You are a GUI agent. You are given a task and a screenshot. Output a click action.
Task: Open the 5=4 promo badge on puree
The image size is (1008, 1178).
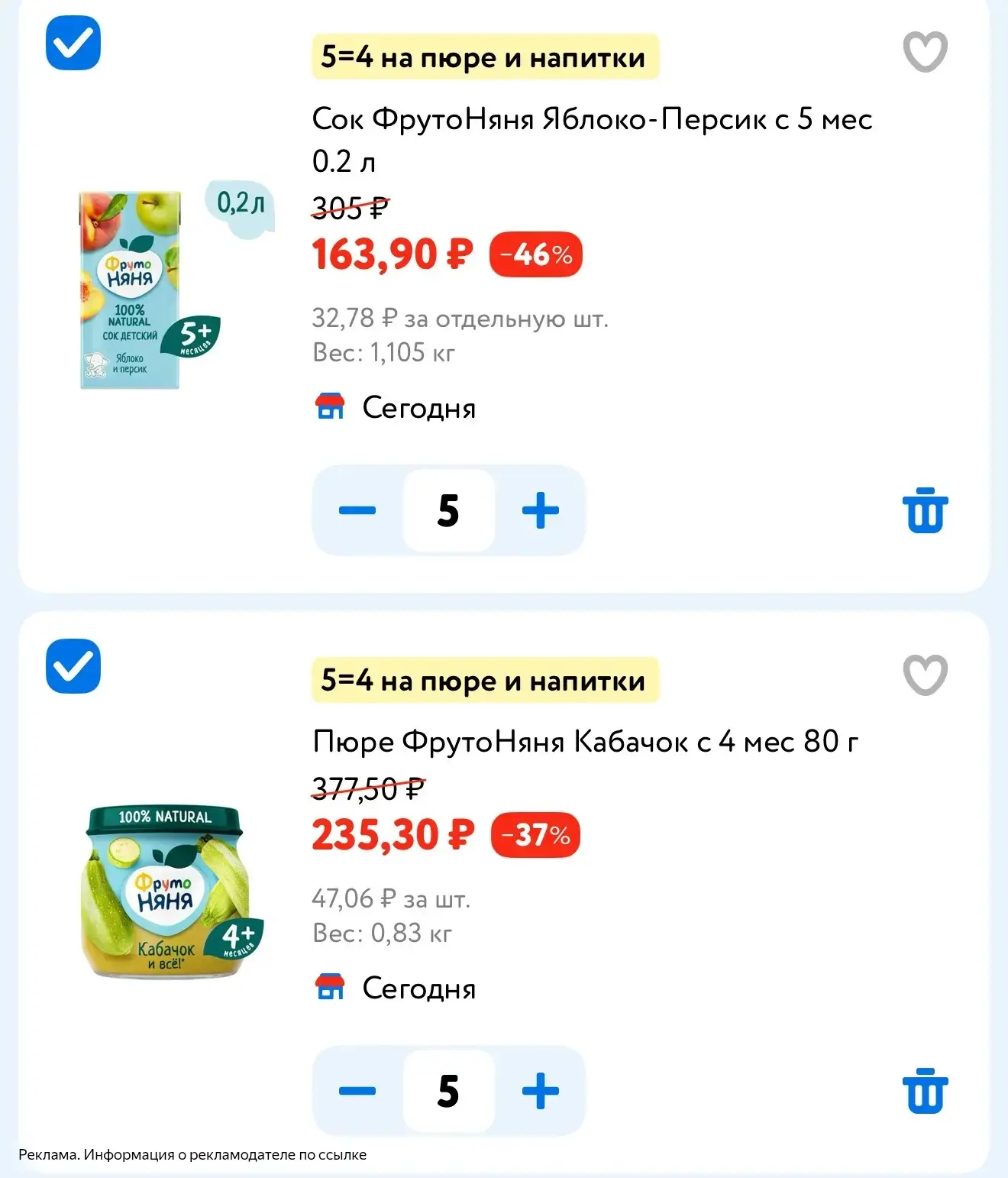(484, 680)
